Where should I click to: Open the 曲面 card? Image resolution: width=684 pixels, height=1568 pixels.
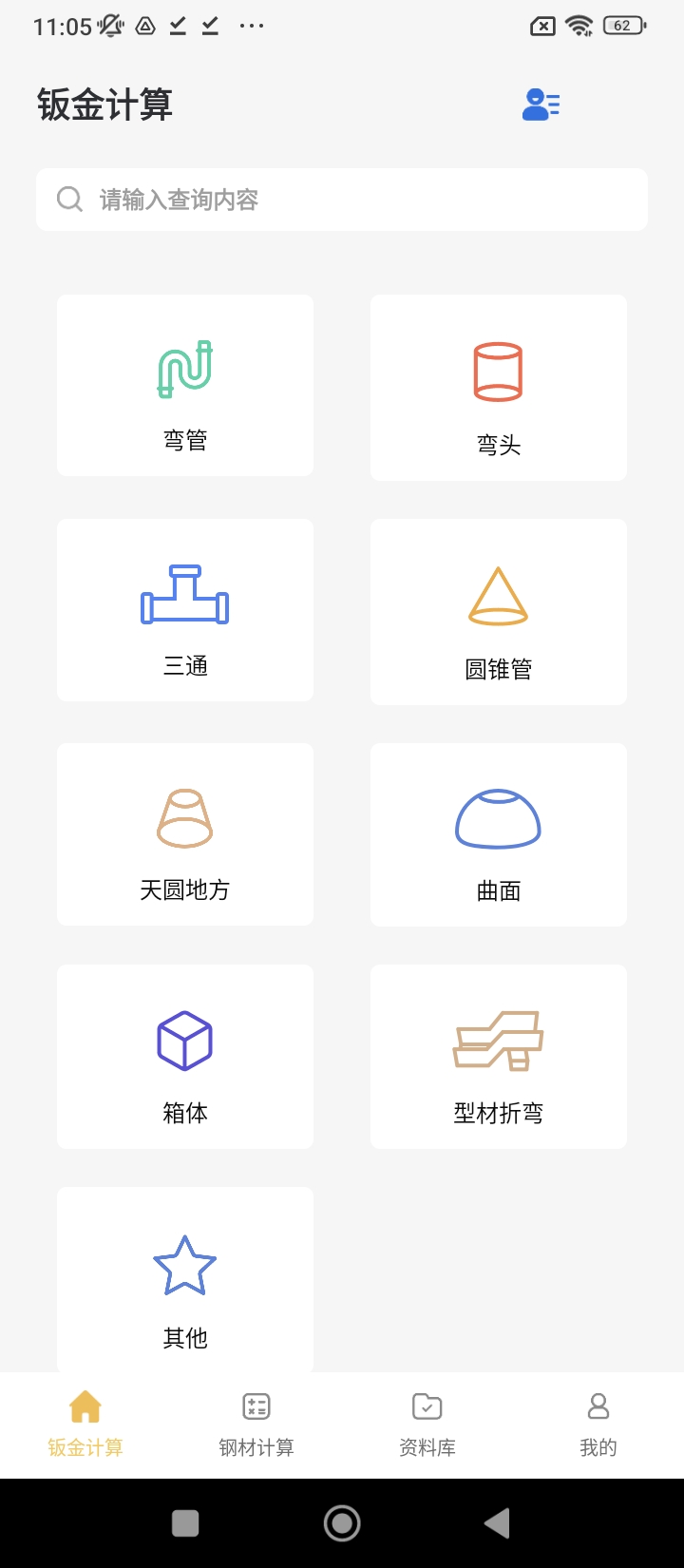click(x=499, y=834)
